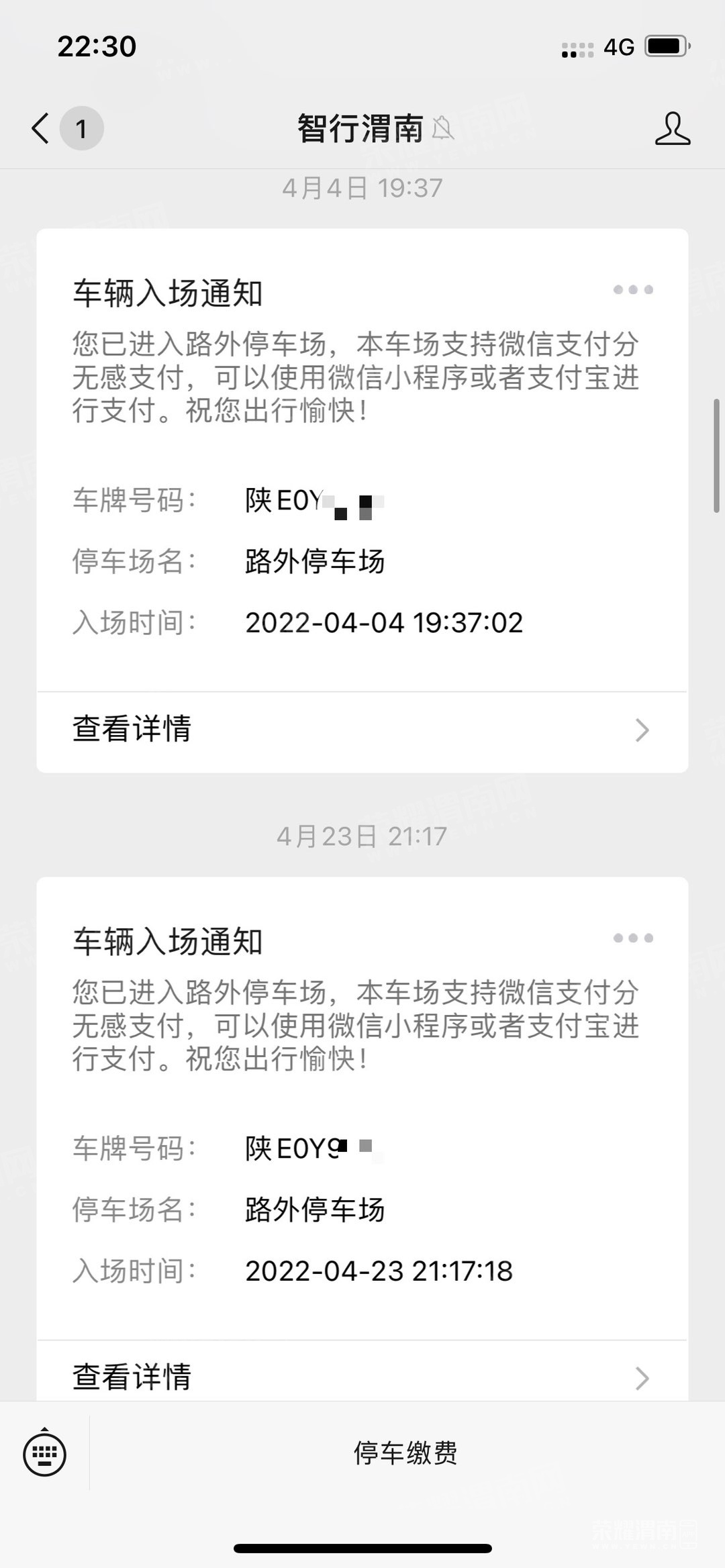Open more options on the April 4 notification

pos(633,290)
